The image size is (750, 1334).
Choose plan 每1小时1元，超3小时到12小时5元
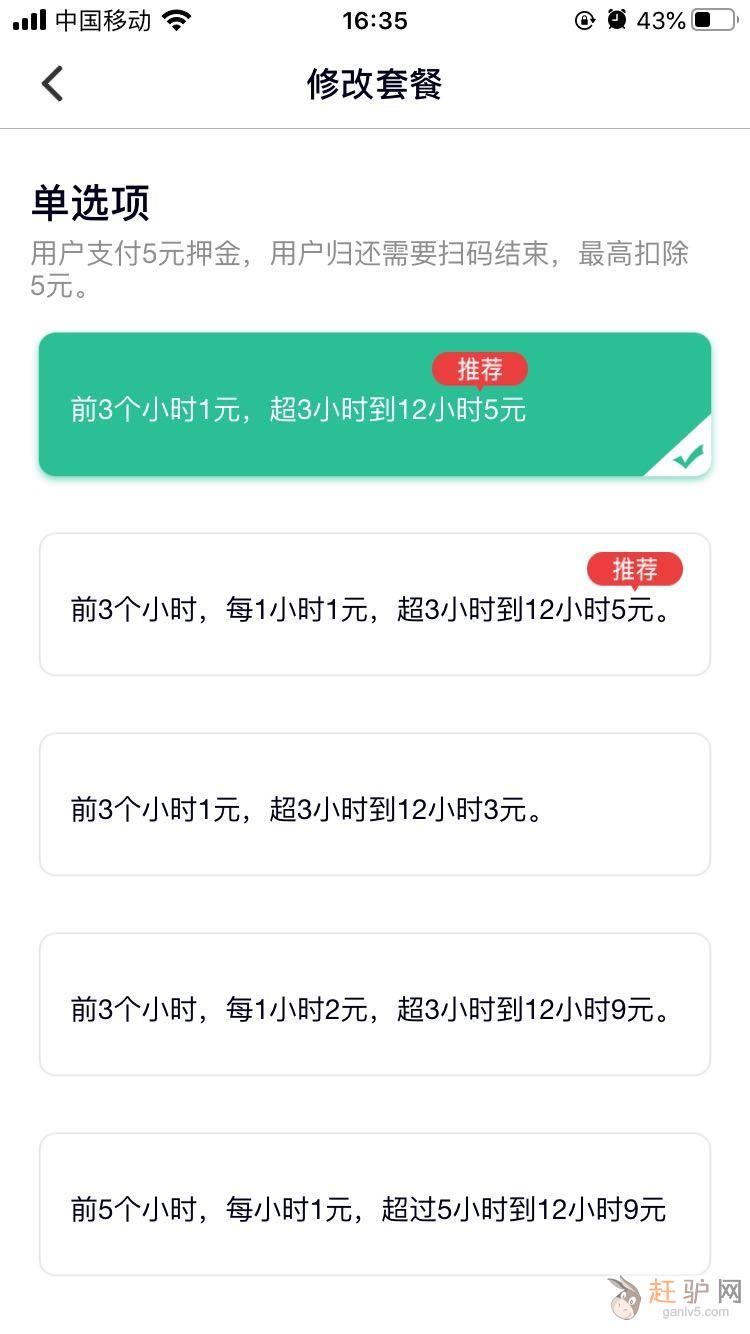374,605
